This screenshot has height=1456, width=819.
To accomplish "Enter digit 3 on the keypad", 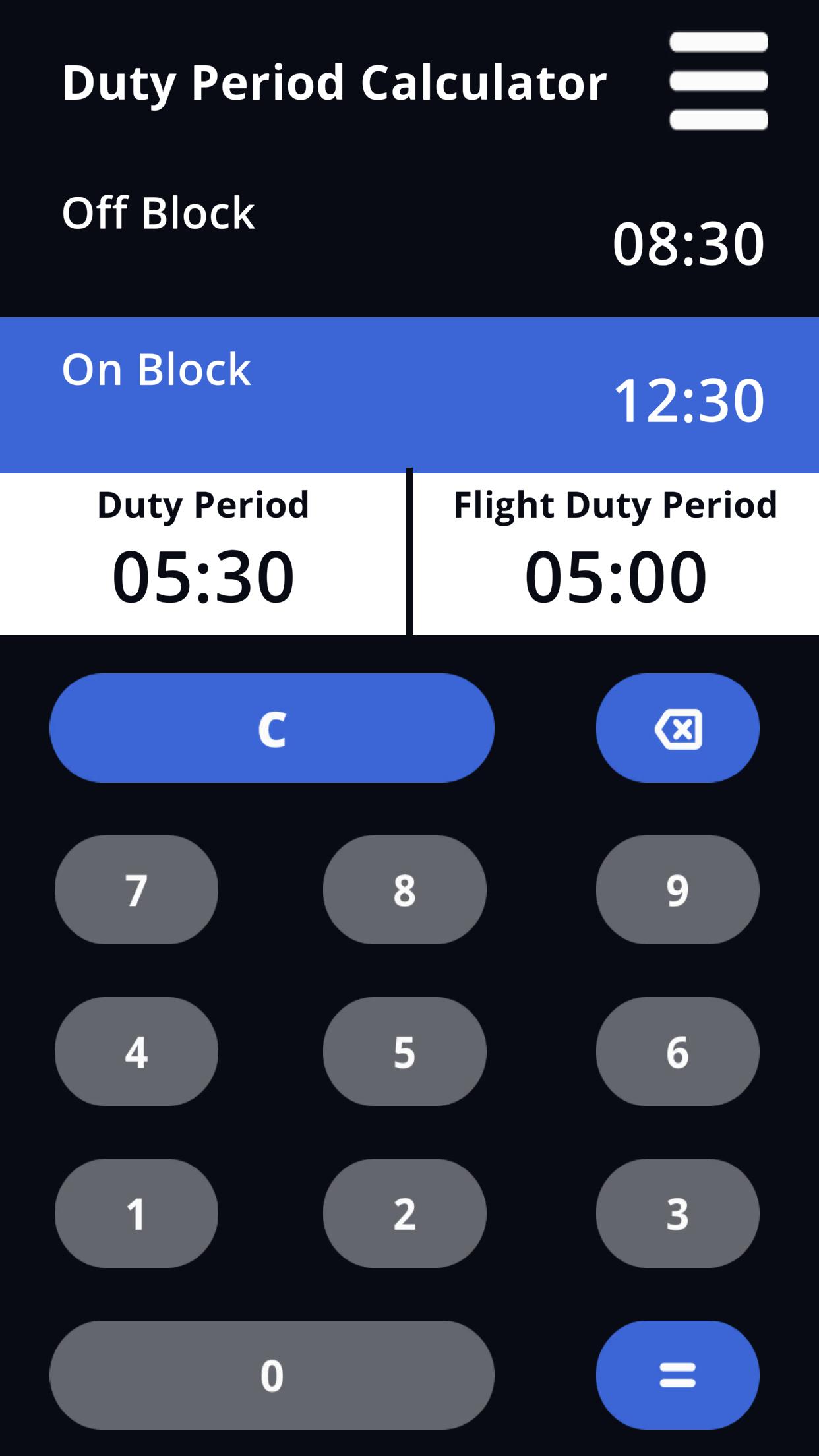I will point(677,1213).
